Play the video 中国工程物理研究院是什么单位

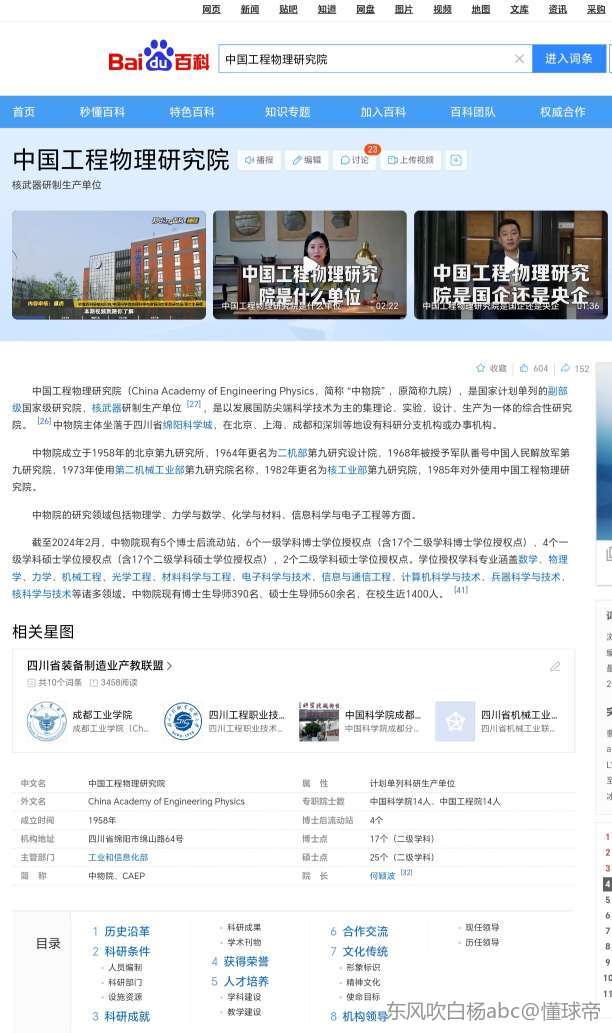tap(310, 265)
